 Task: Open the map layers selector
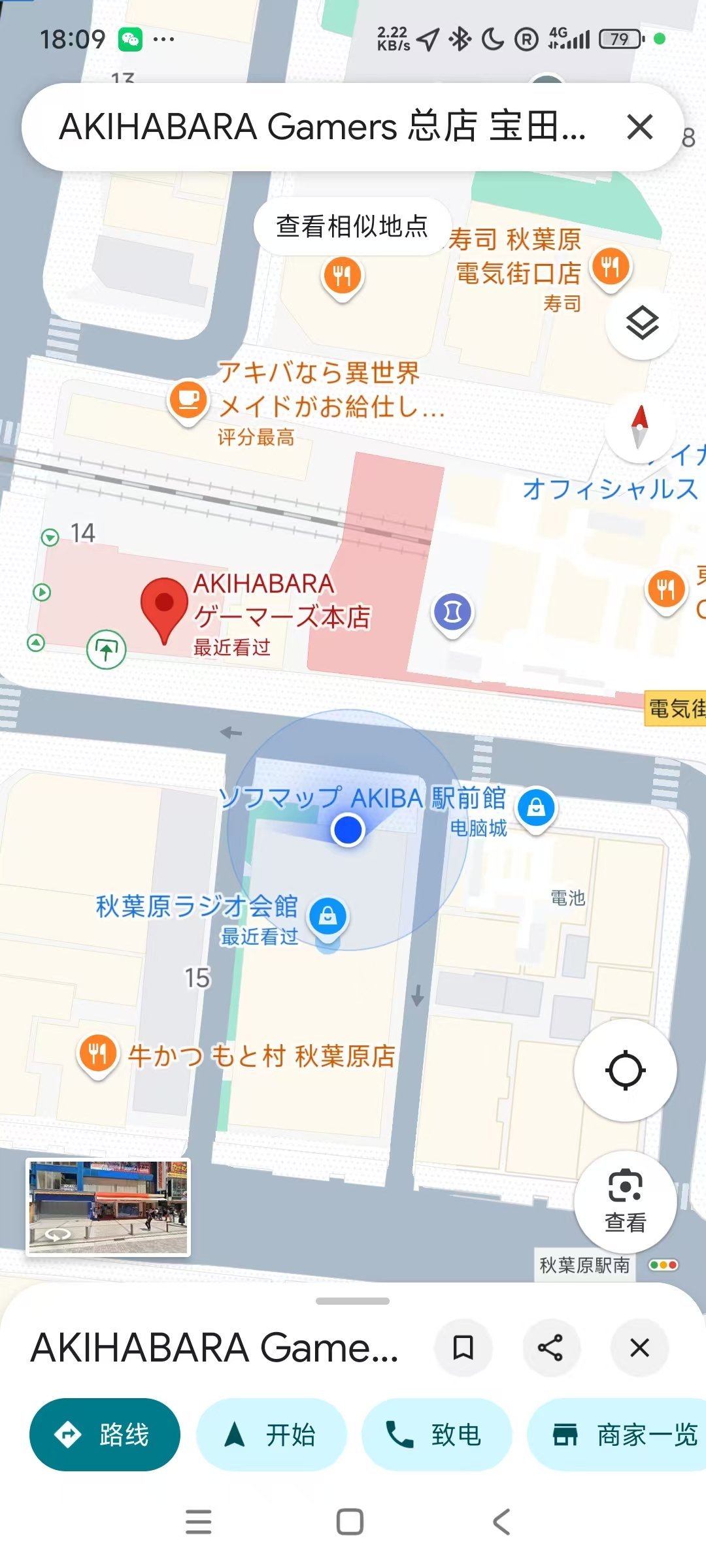point(642,323)
